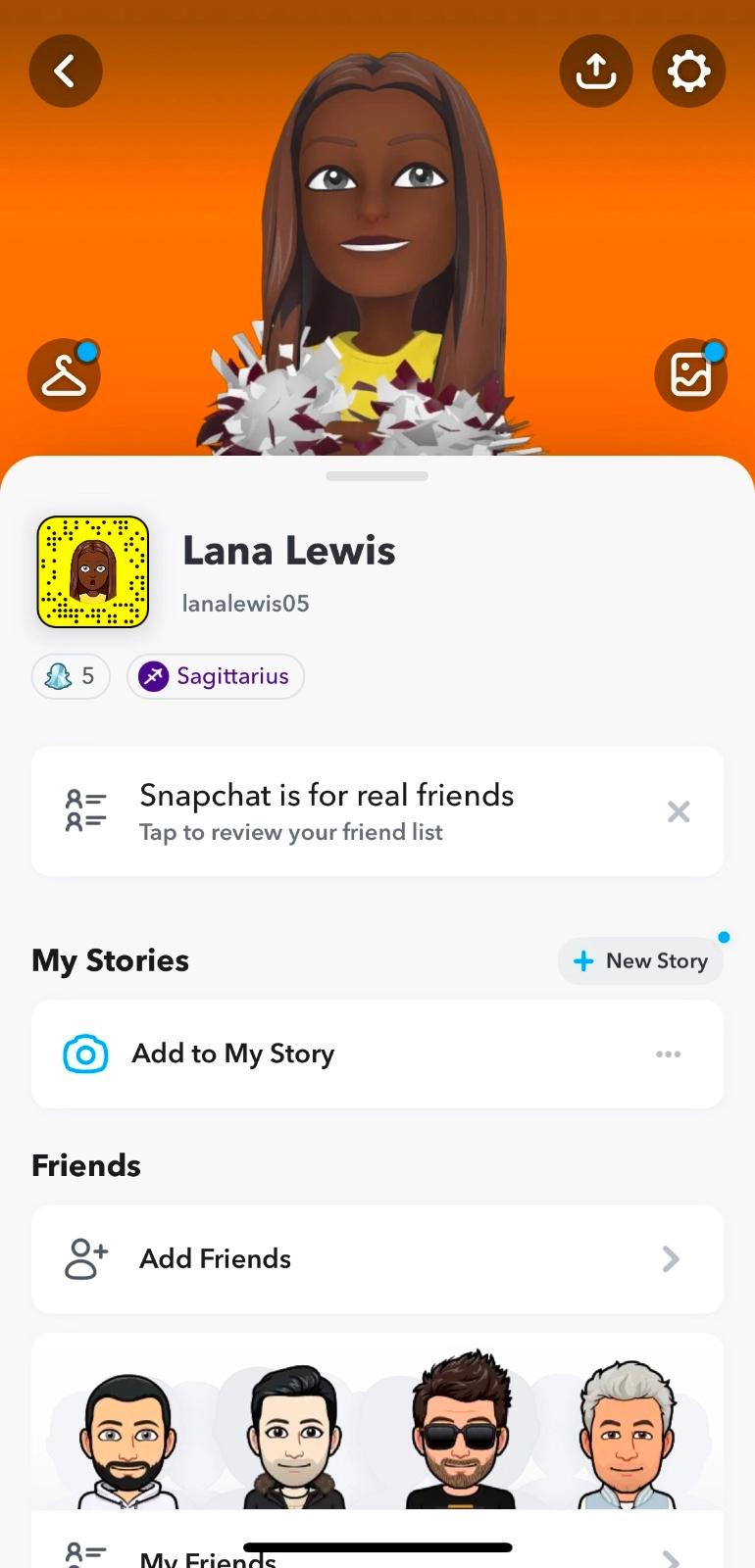The height and width of the screenshot is (1568, 755).
Task: Share the profile via upload icon
Action: pyautogui.click(x=595, y=71)
